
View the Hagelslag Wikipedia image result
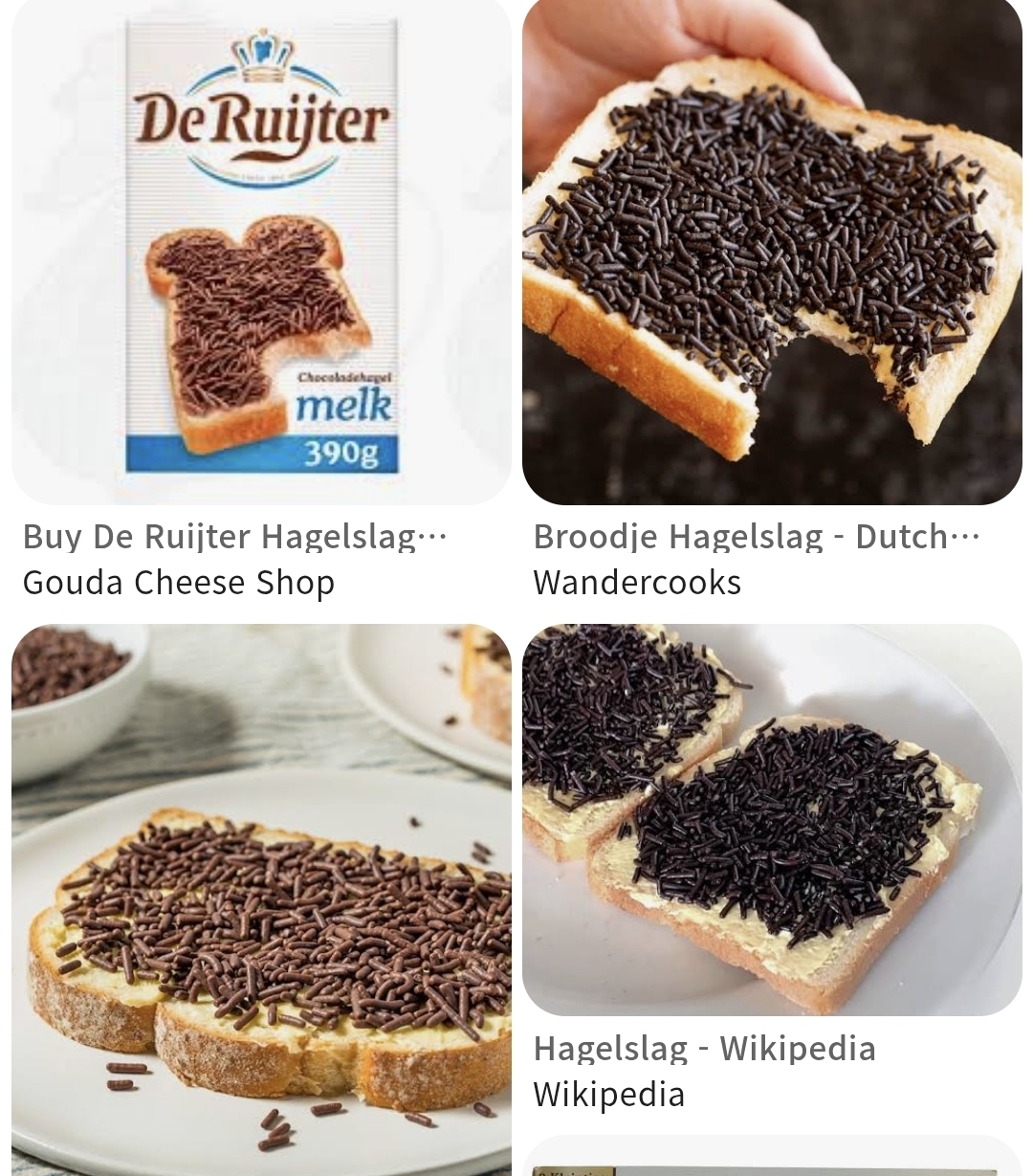(771, 819)
